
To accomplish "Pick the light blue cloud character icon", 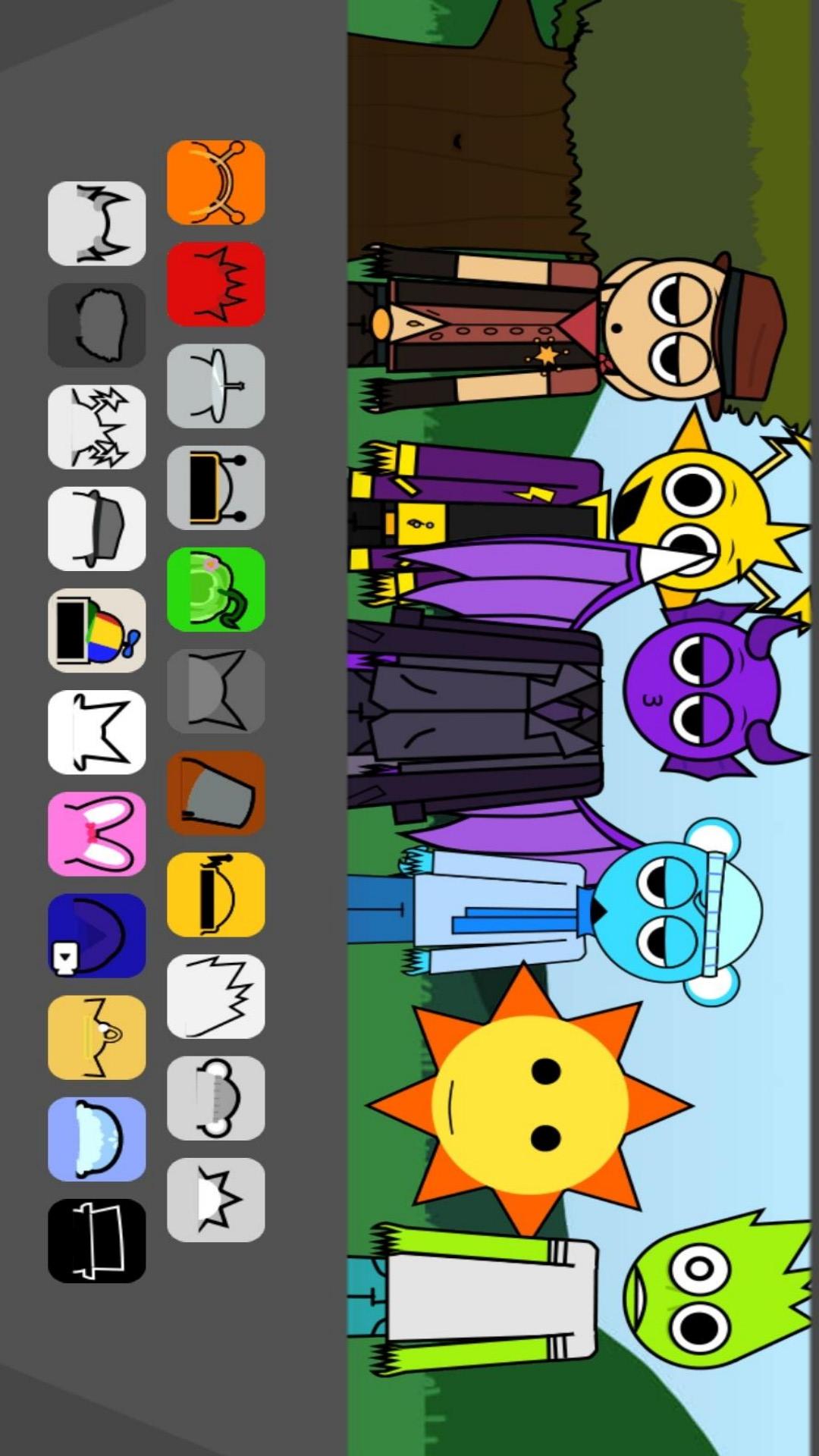I will coord(96,1138).
